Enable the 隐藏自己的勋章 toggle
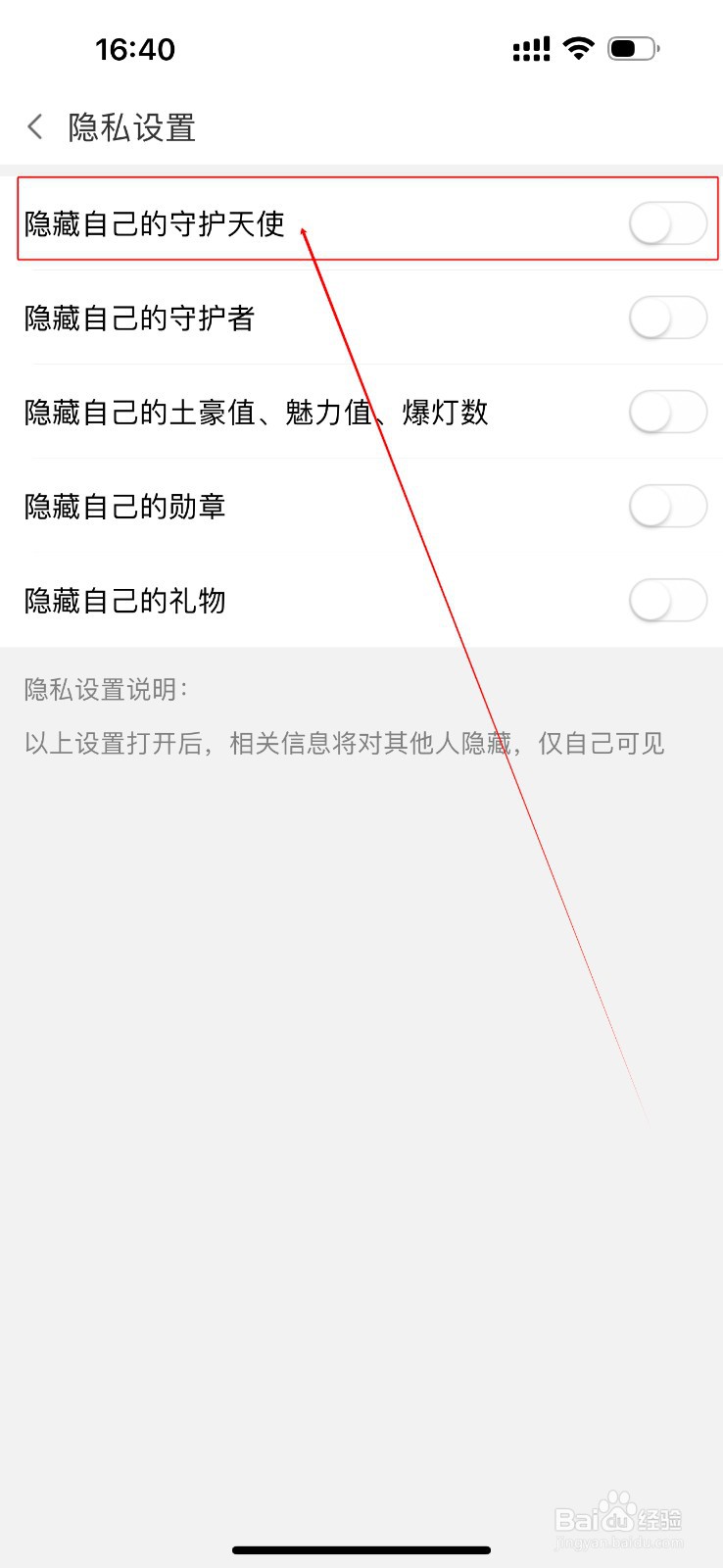The width and height of the screenshot is (723, 1568). tap(667, 506)
